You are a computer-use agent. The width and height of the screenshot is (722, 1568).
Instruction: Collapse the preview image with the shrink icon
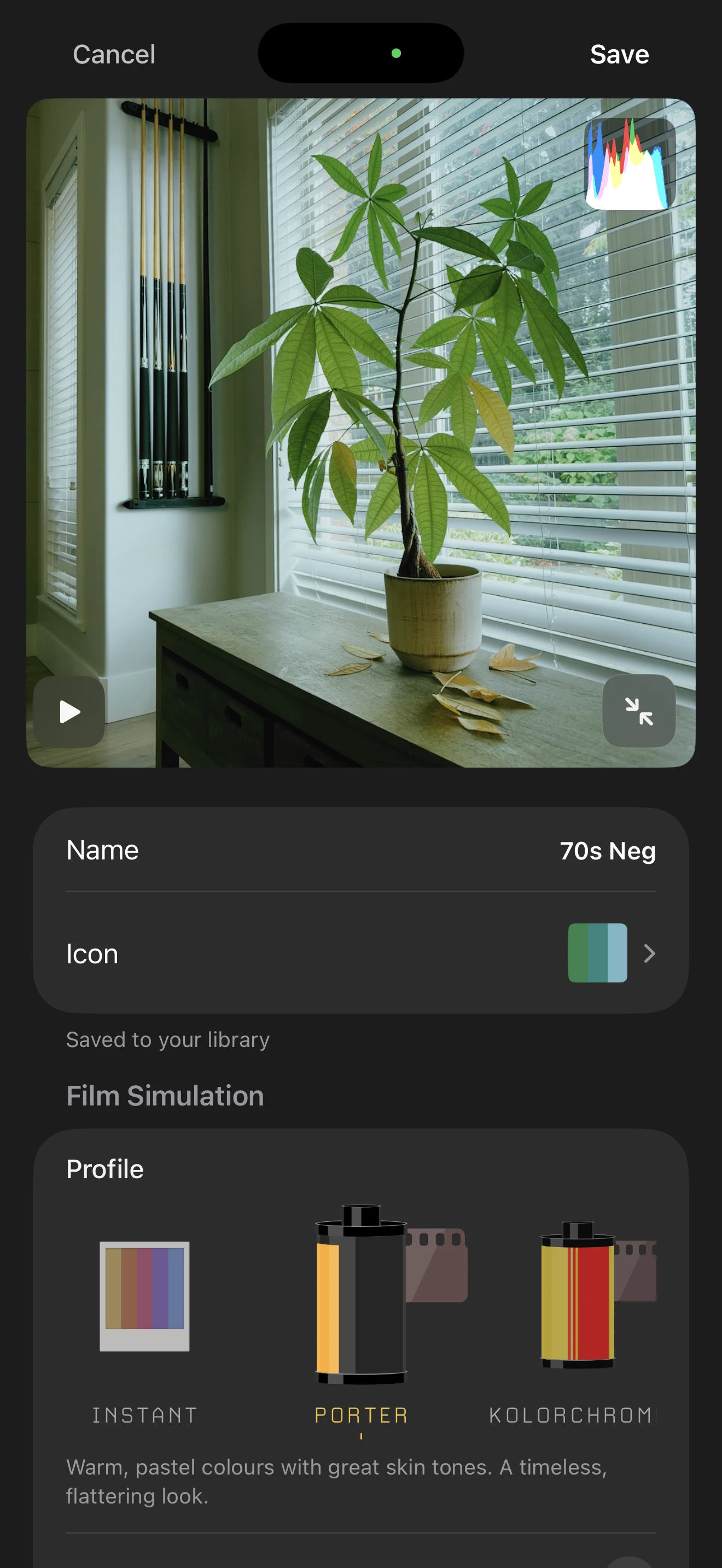coord(639,710)
